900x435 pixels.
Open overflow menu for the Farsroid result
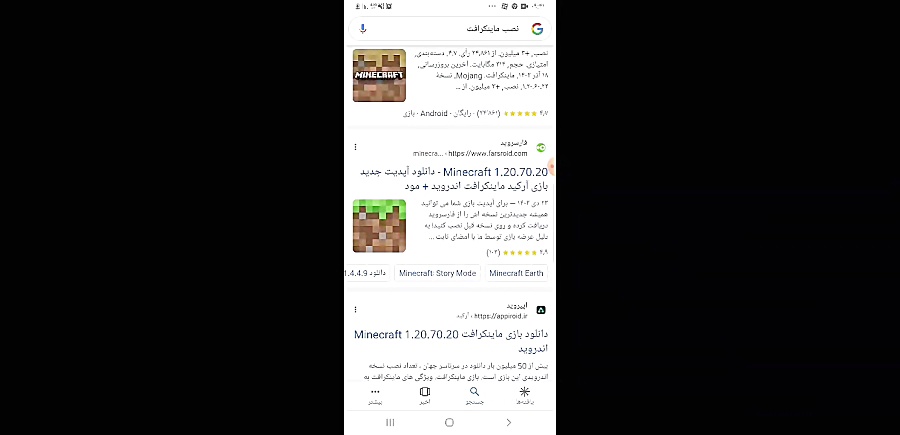click(355, 147)
